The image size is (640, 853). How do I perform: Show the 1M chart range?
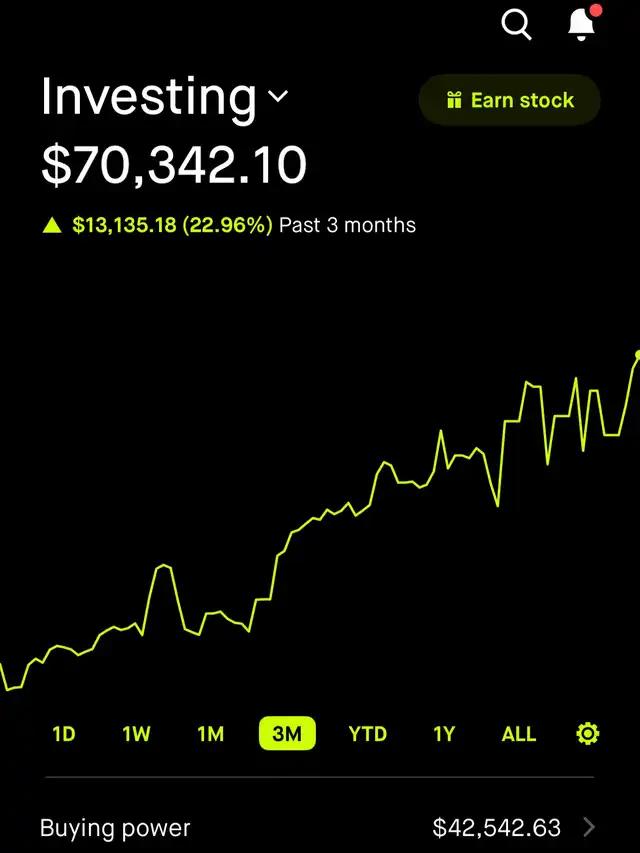coord(210,734)
